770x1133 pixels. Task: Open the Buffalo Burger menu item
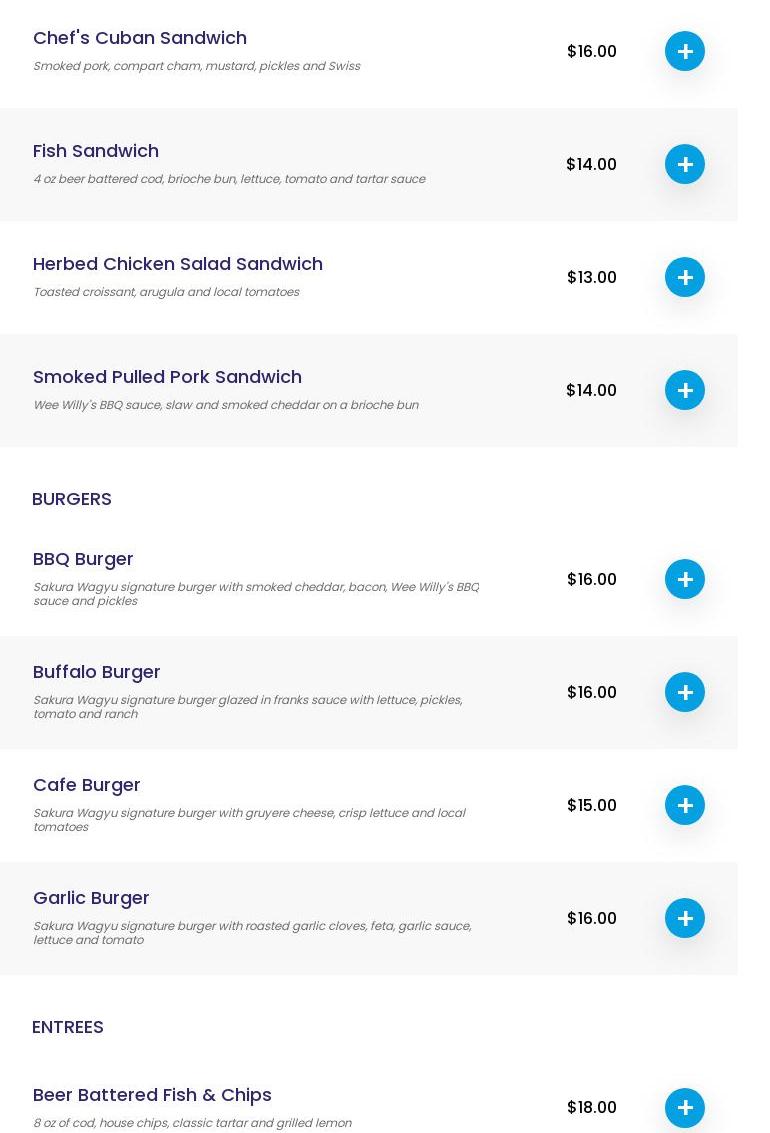click(97, 672)
